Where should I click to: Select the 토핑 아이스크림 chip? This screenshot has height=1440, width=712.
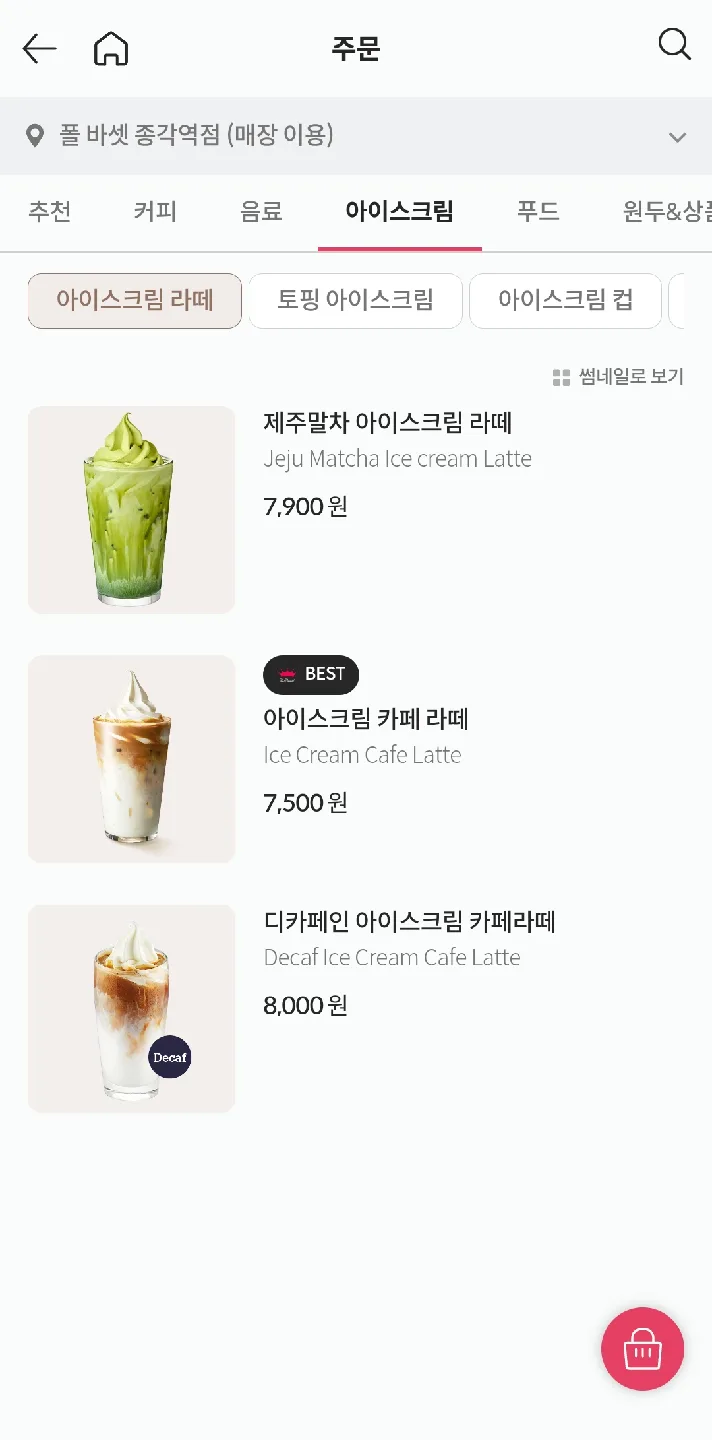(x=355, y=301)
